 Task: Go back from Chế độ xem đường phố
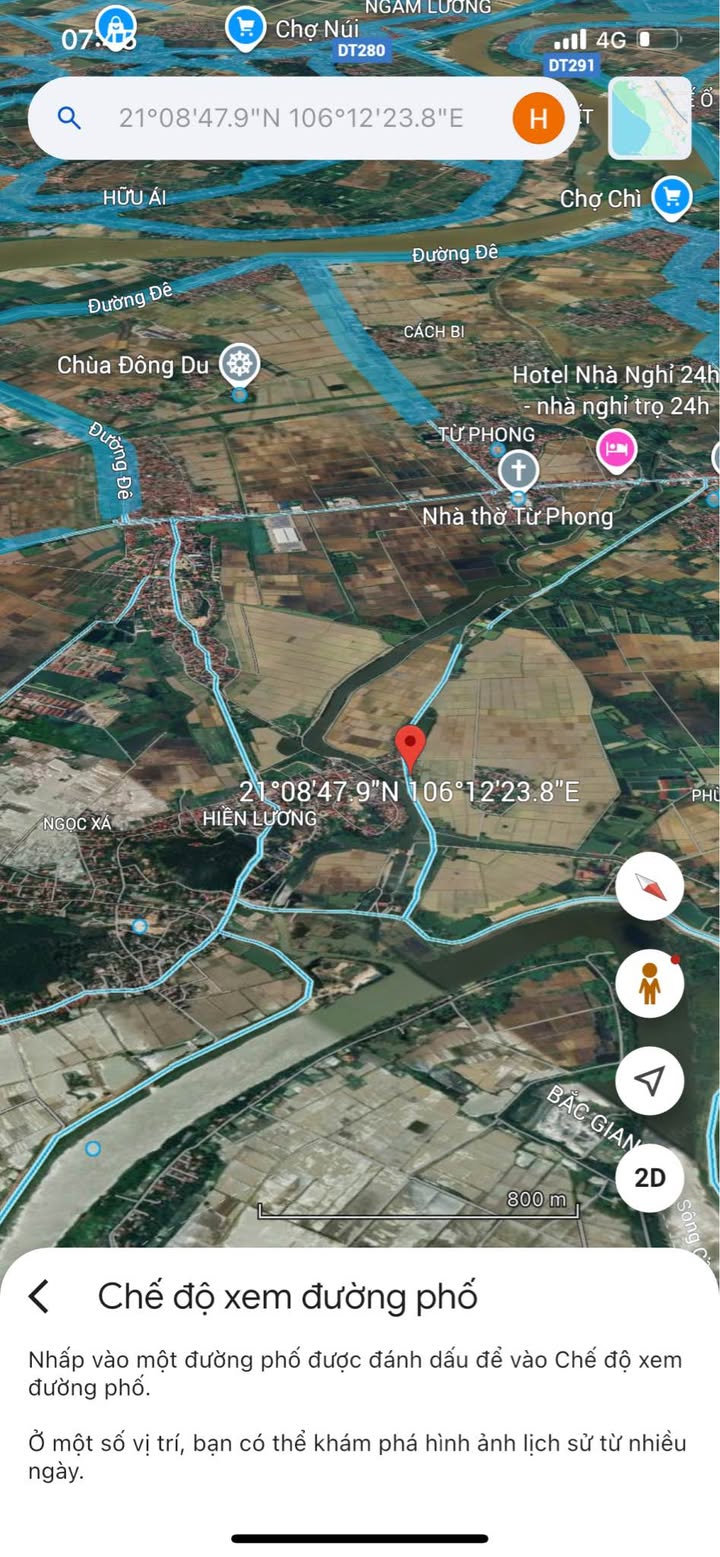coord(39,1297)
